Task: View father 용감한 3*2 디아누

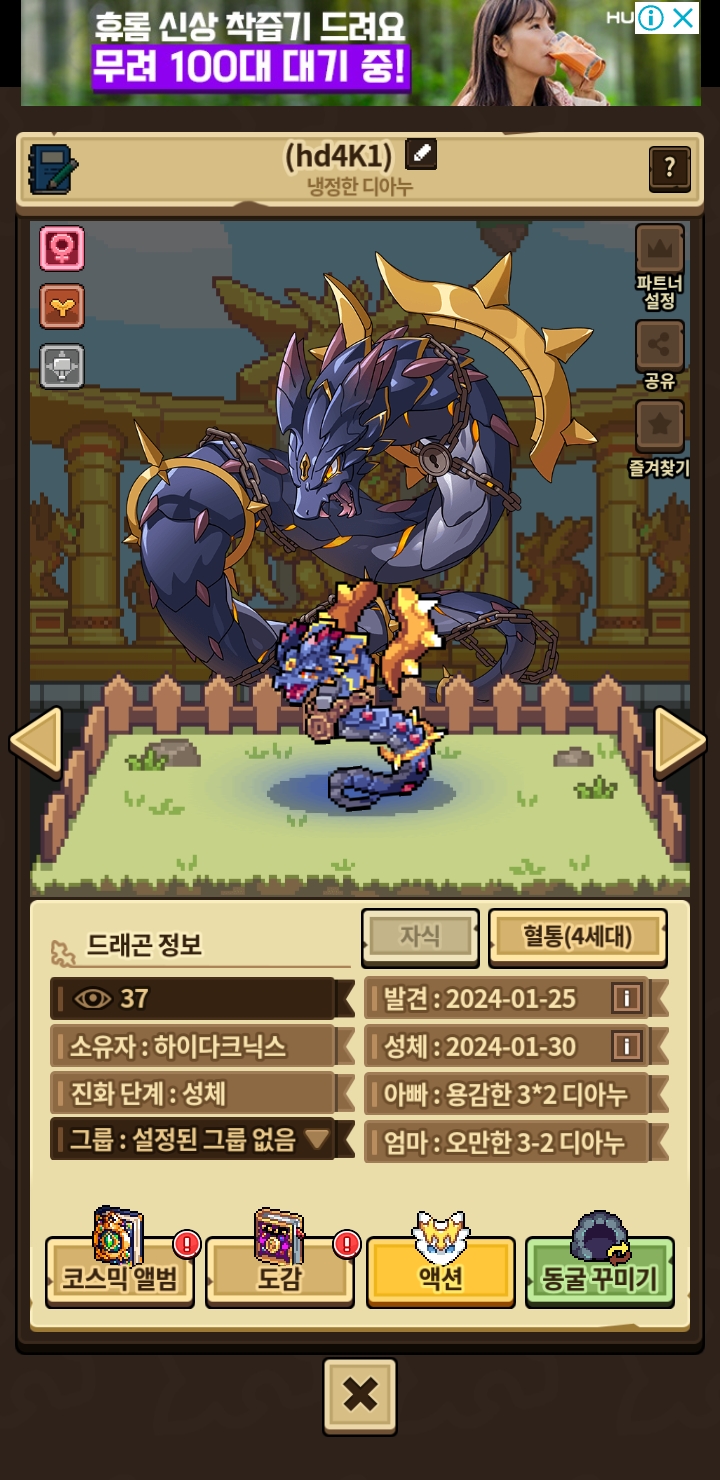Action: (506, 1094)
